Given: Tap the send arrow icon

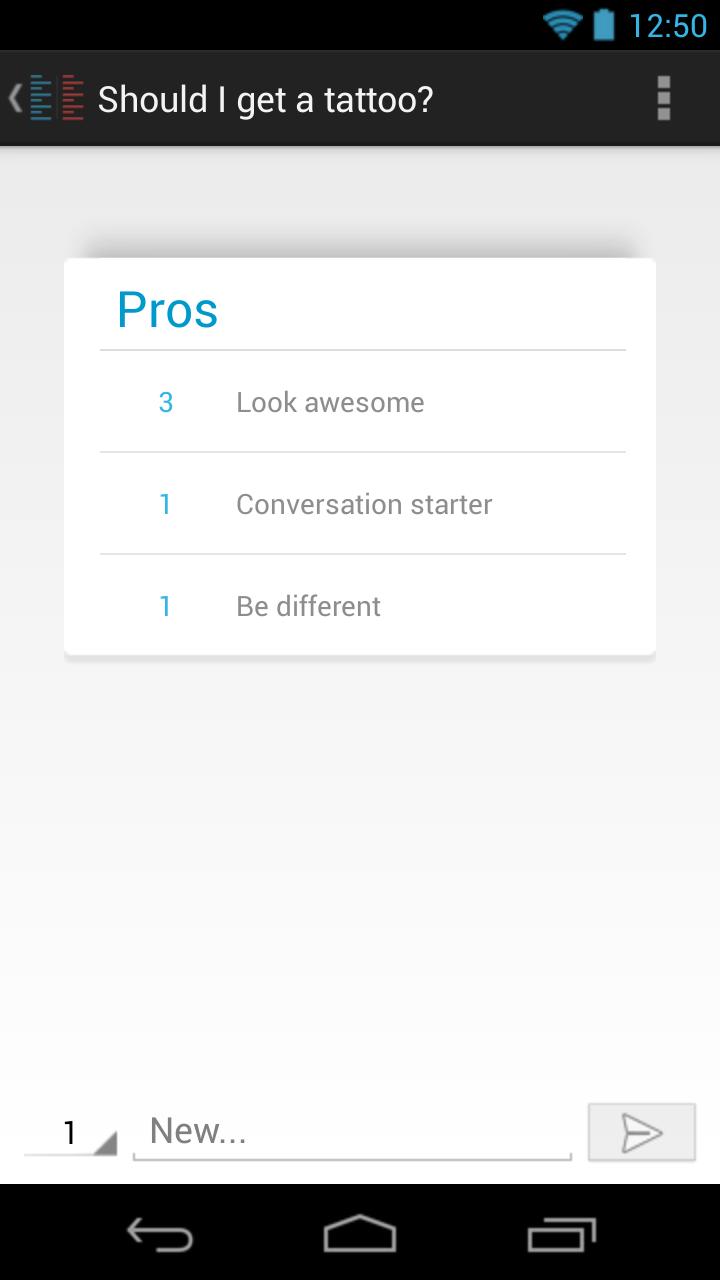Looking at the screenshot, I should coord(641,1131).
